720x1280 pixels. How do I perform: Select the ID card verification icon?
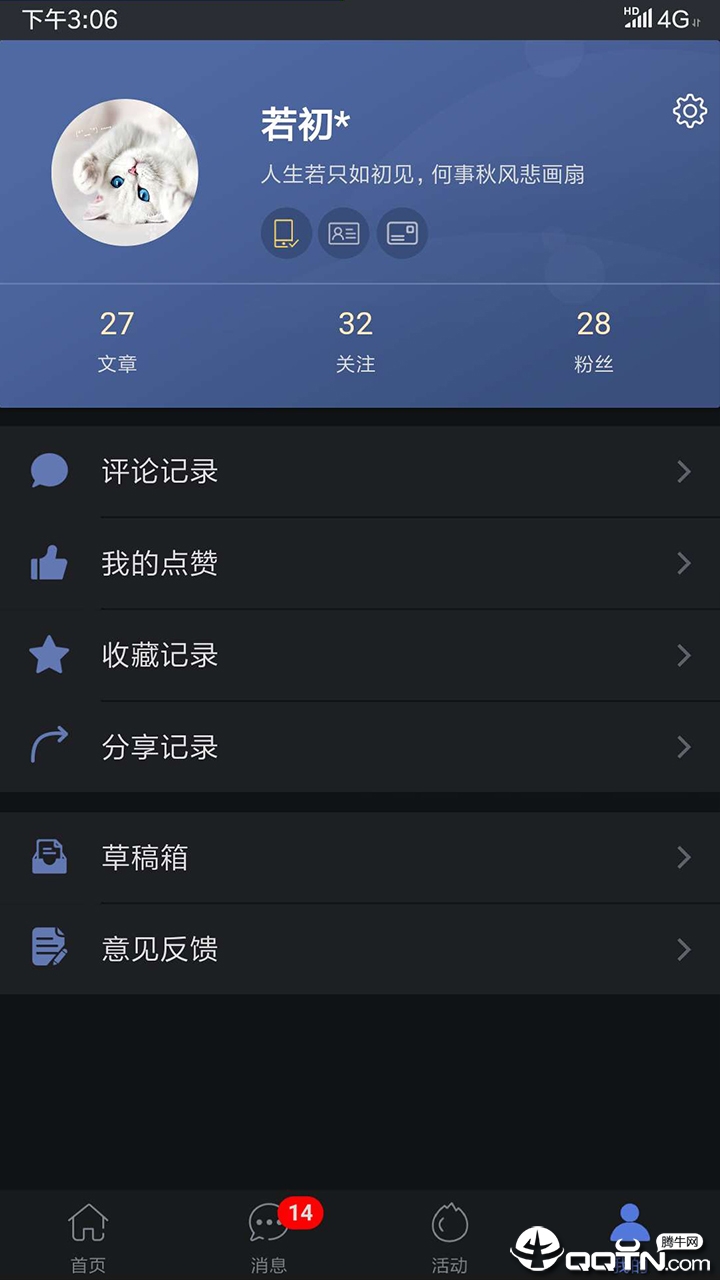coord(343,232)
